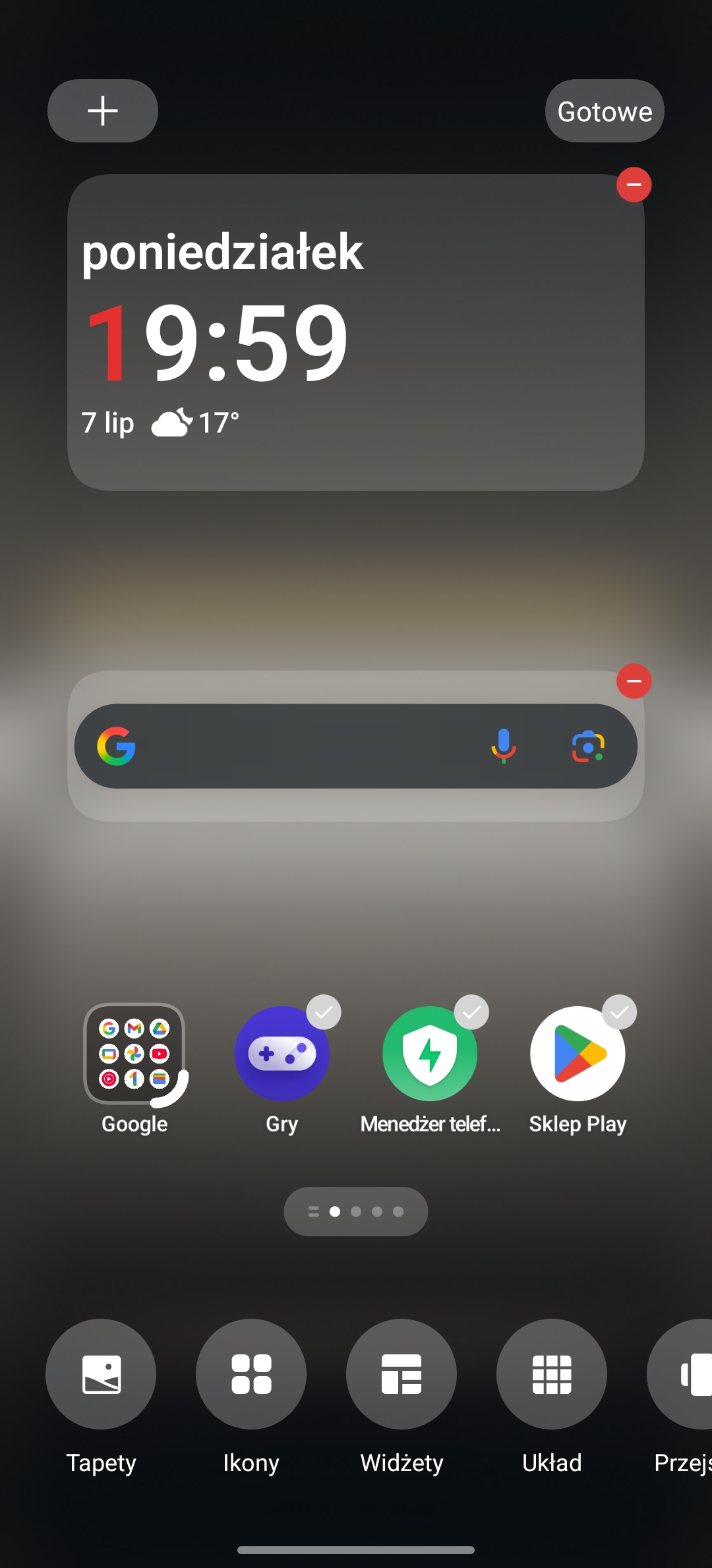Select the Menedżer telefonu app checkbox

pyautogui.click(x=471, y=1012)
